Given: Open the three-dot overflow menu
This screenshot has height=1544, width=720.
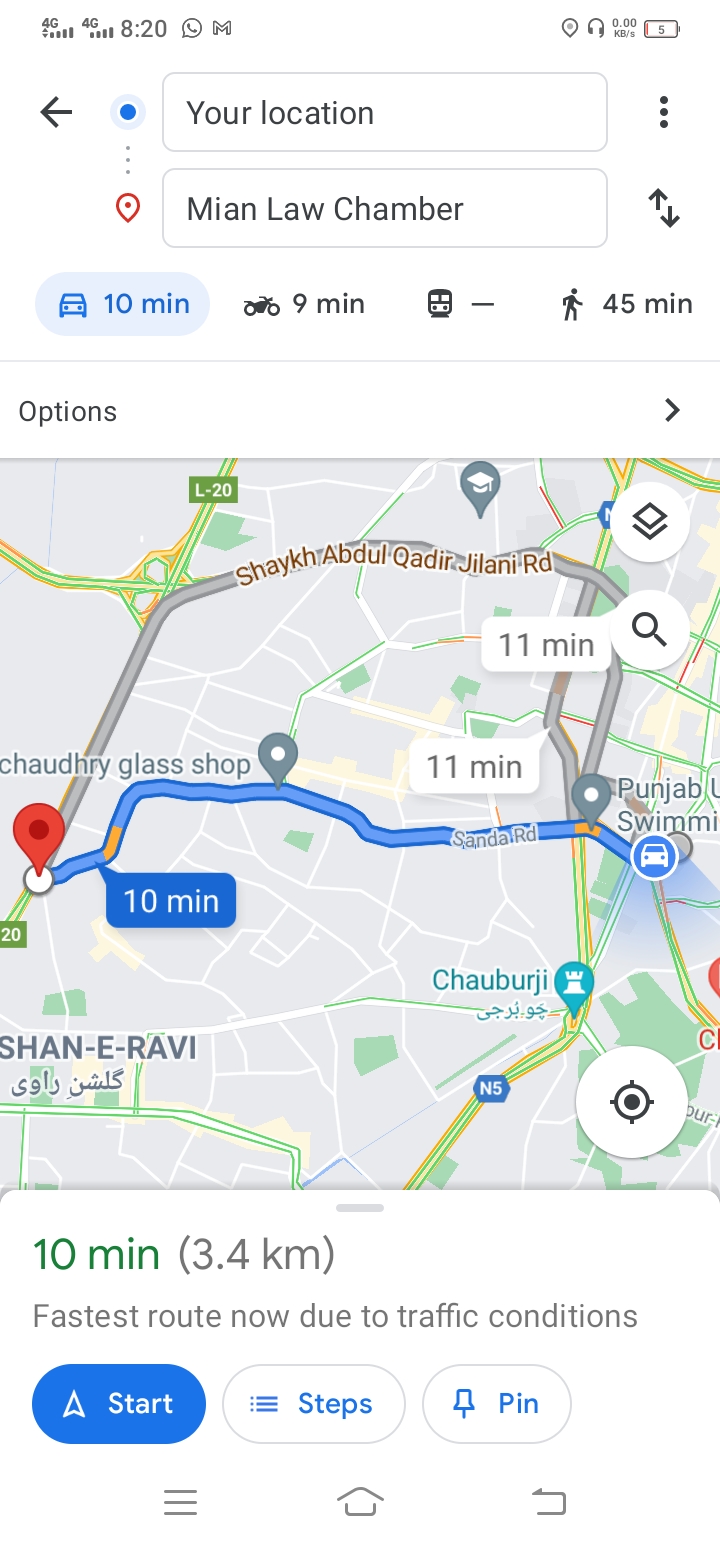Looking at the screenshot, I should click(x=663, y=113).
